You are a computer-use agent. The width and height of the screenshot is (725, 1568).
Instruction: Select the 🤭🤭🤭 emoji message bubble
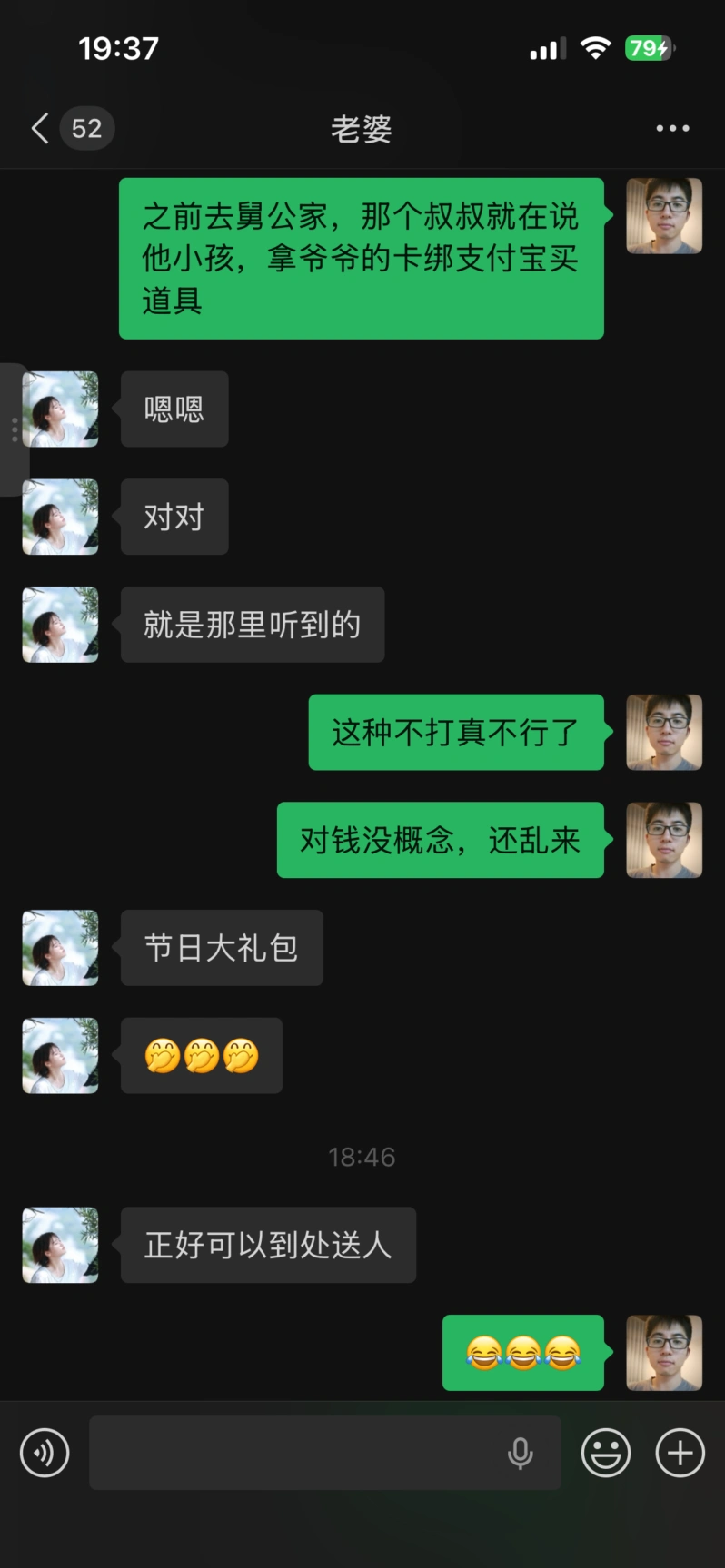[200, 1055]
